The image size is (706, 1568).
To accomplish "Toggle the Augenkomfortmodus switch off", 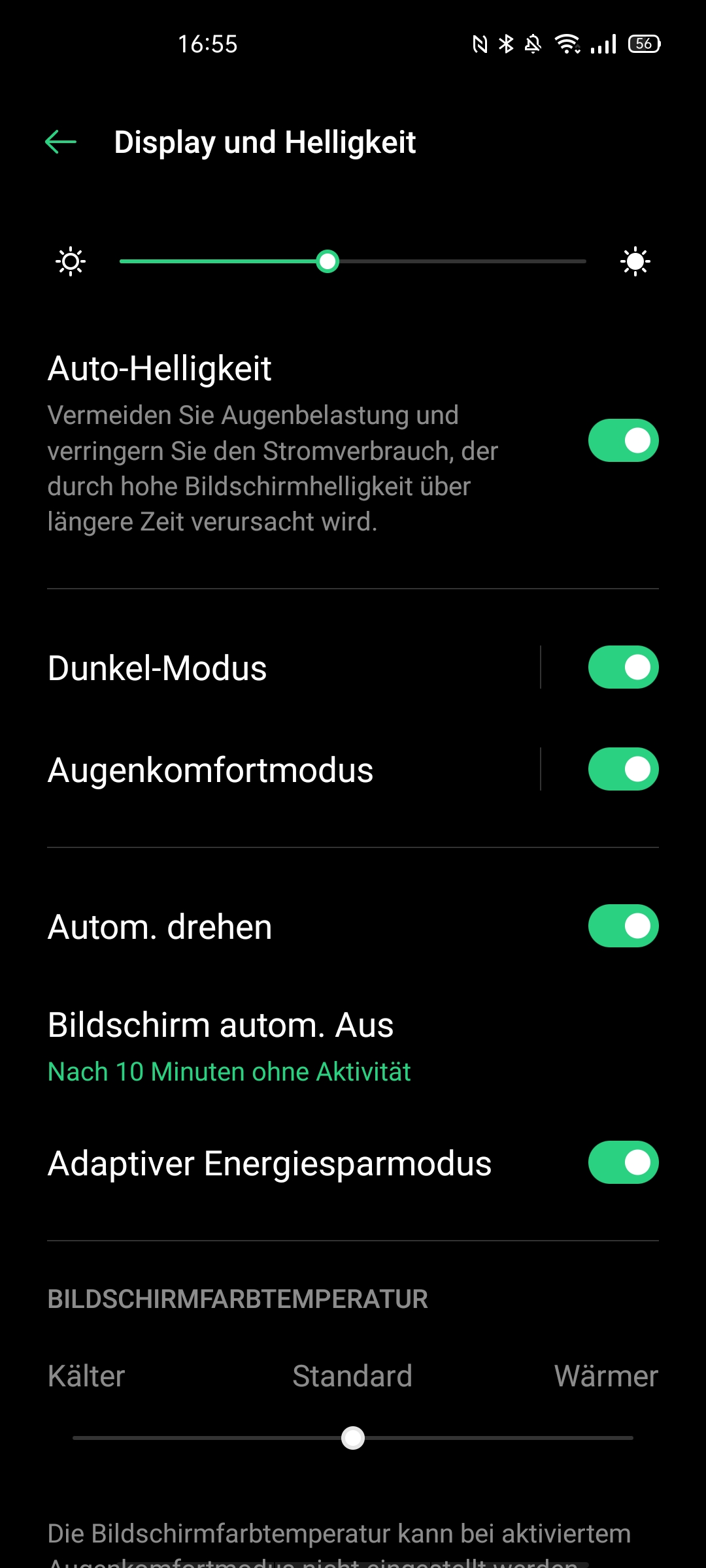I will tap(623, 769).
